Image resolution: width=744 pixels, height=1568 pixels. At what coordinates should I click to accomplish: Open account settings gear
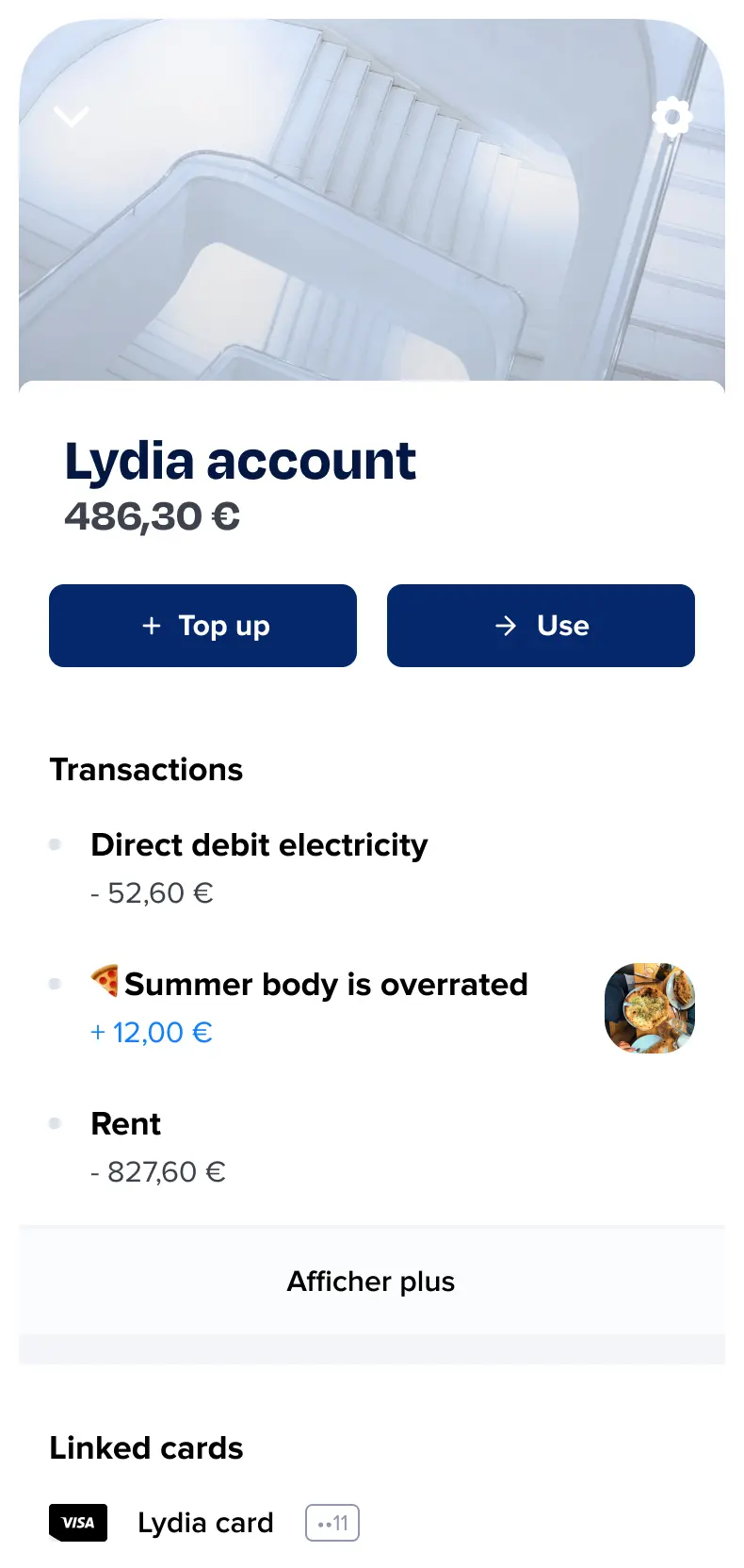pos(671,117)
